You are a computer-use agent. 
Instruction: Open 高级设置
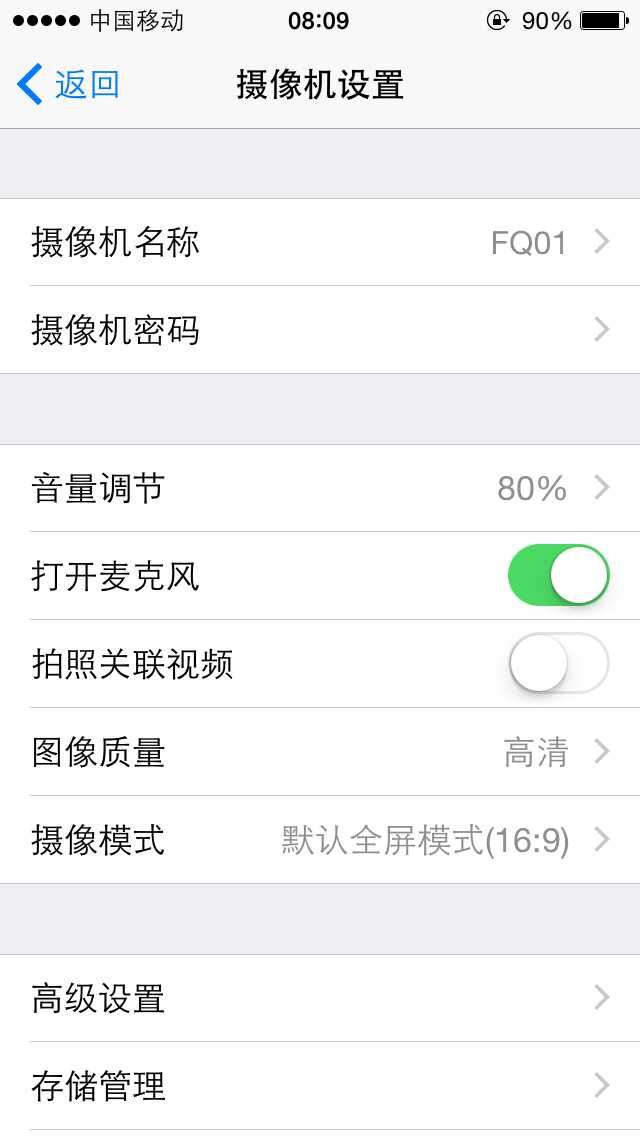[320, 998]
